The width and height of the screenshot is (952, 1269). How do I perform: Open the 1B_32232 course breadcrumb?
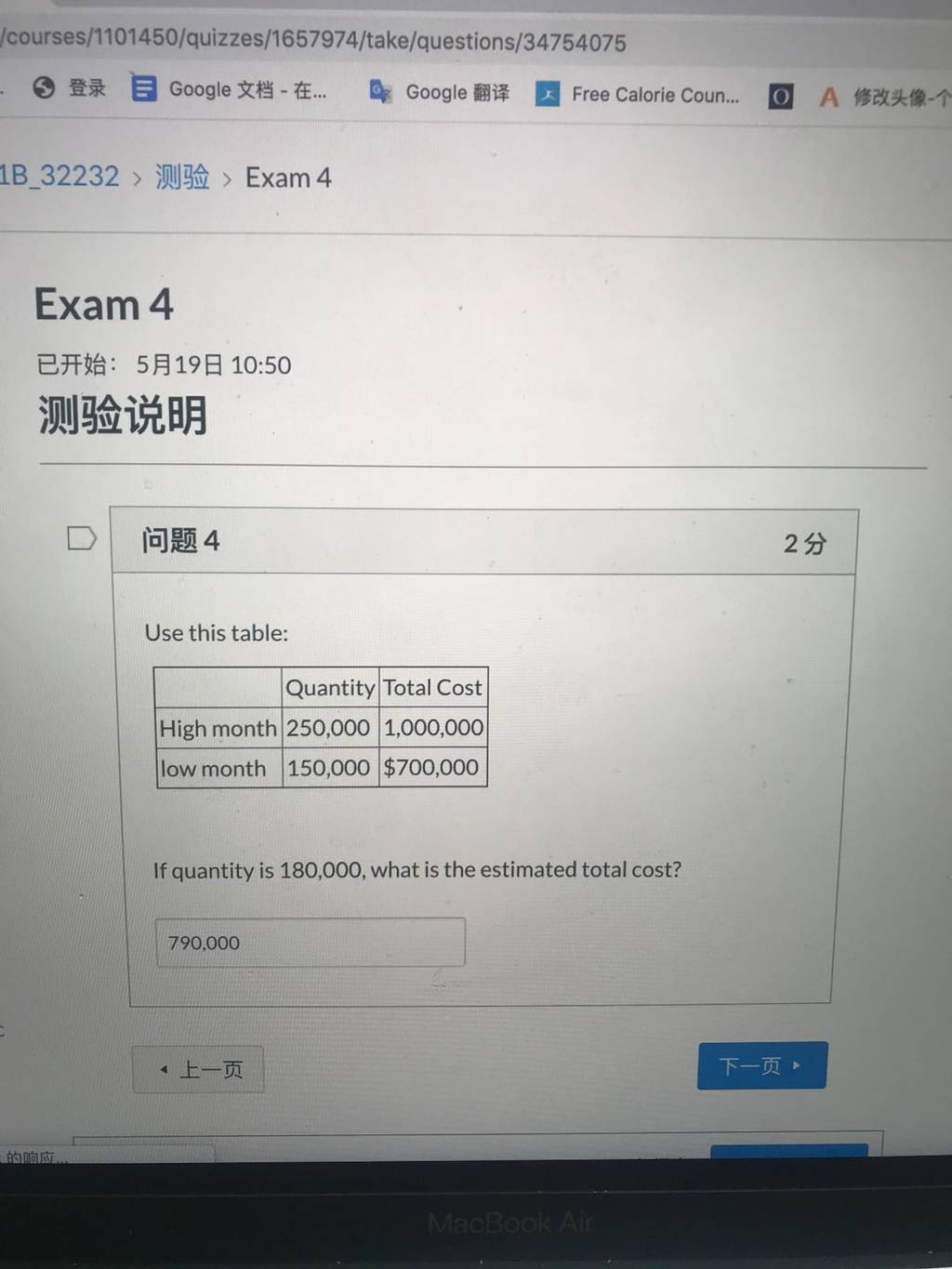point(59,176)
